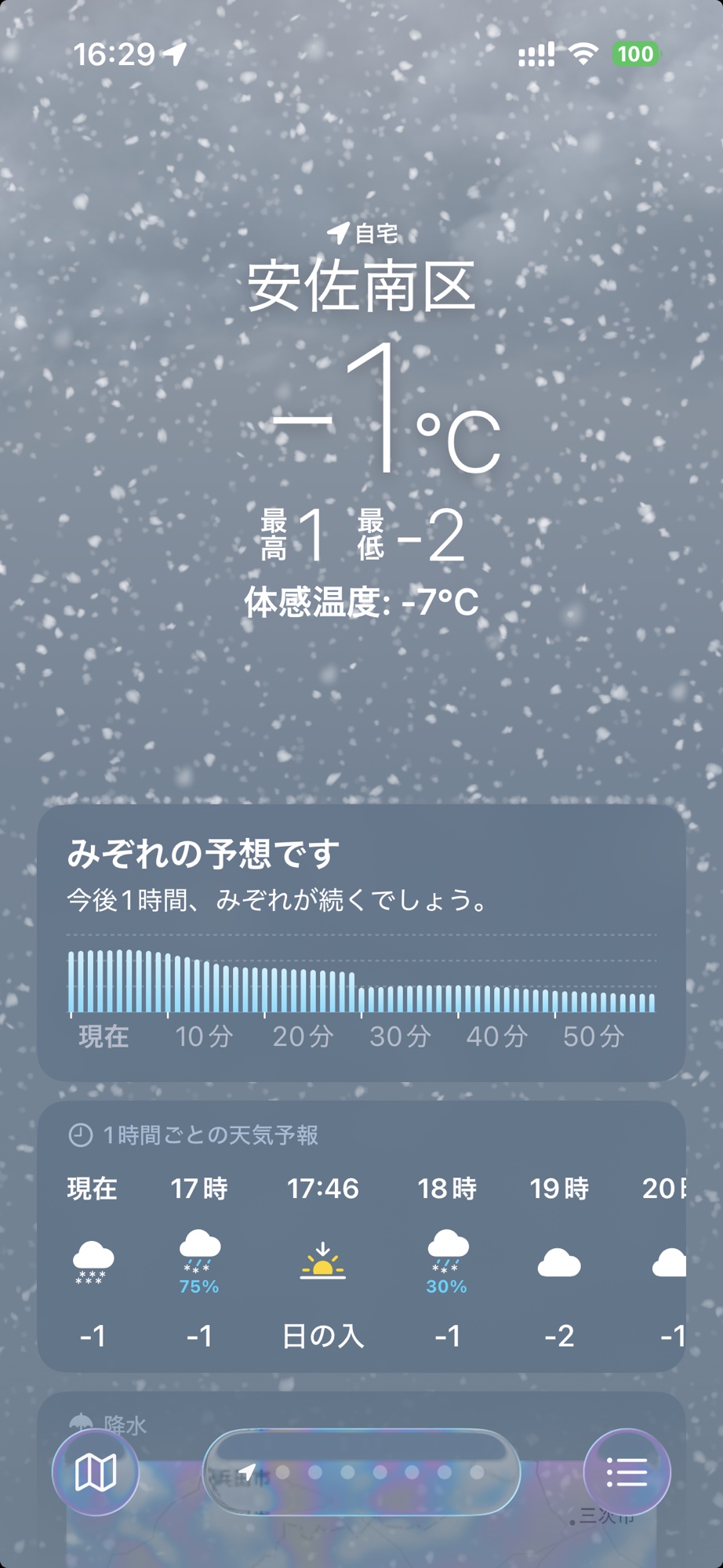723x1568 pixels.
Task: Open the みぞれの予想です next-hour precipitation card
Action: 361,942
